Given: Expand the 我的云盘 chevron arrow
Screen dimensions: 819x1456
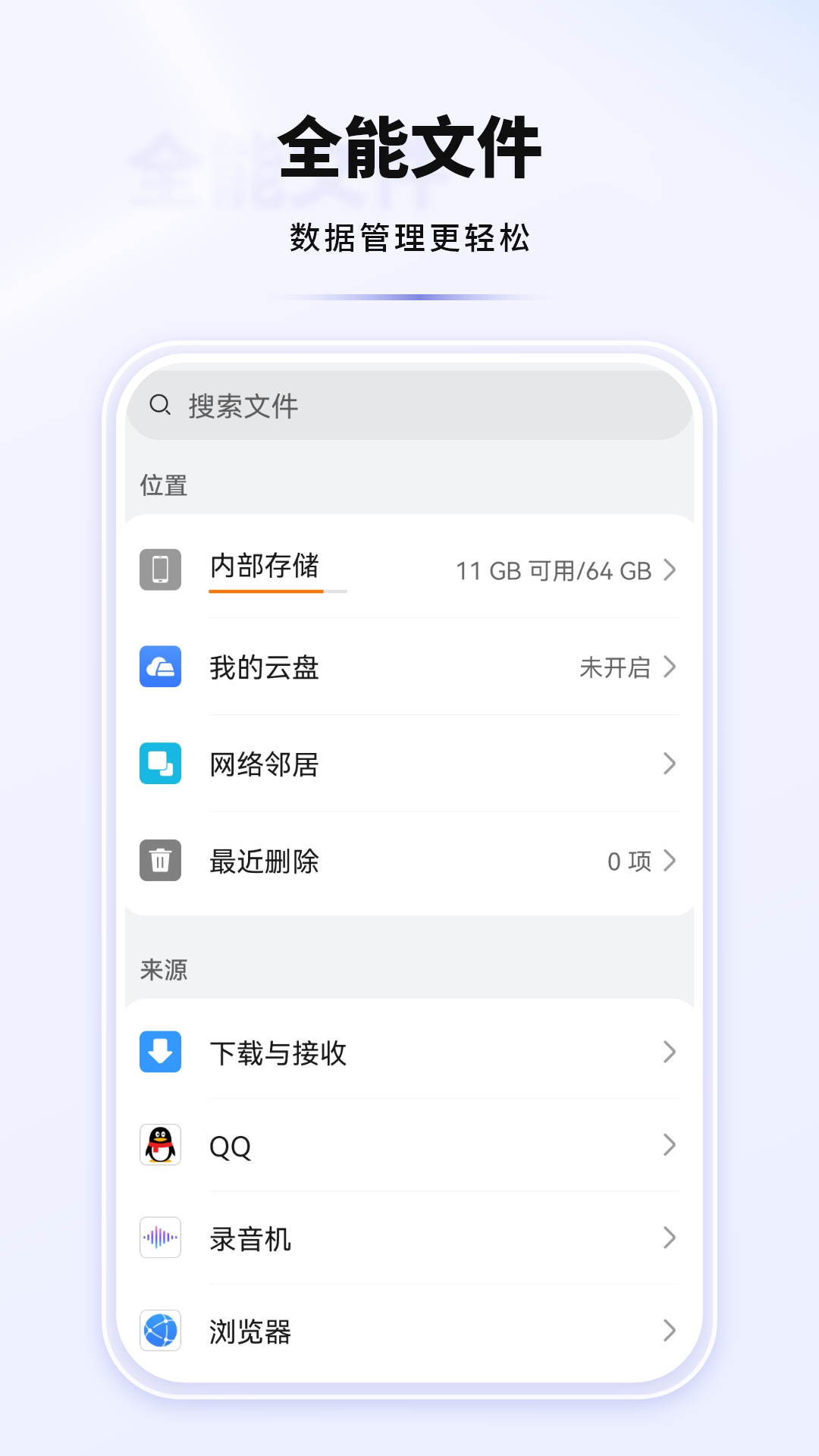Looking at the screenshot, I should coord(670,667).
